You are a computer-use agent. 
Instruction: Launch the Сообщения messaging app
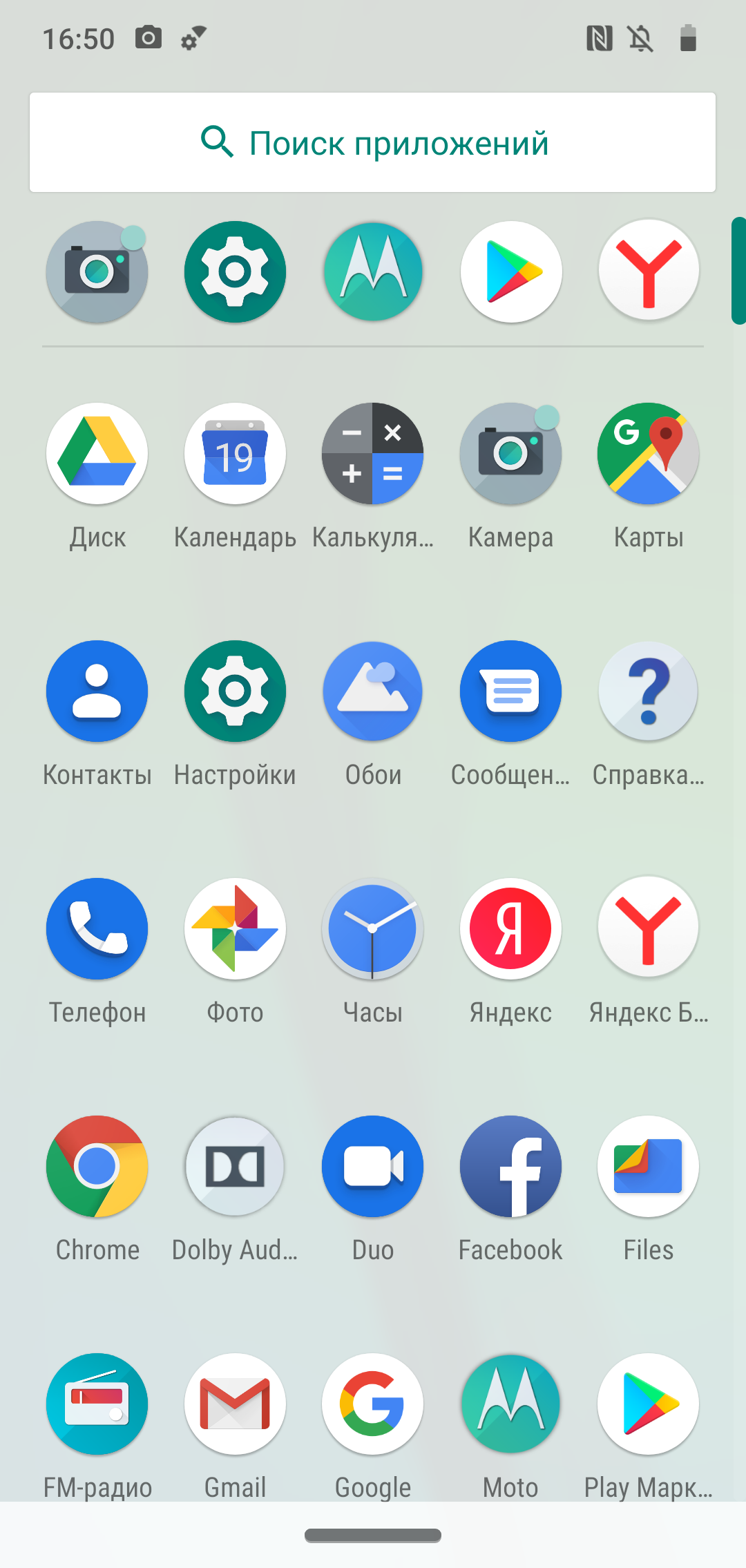point(510,691)
